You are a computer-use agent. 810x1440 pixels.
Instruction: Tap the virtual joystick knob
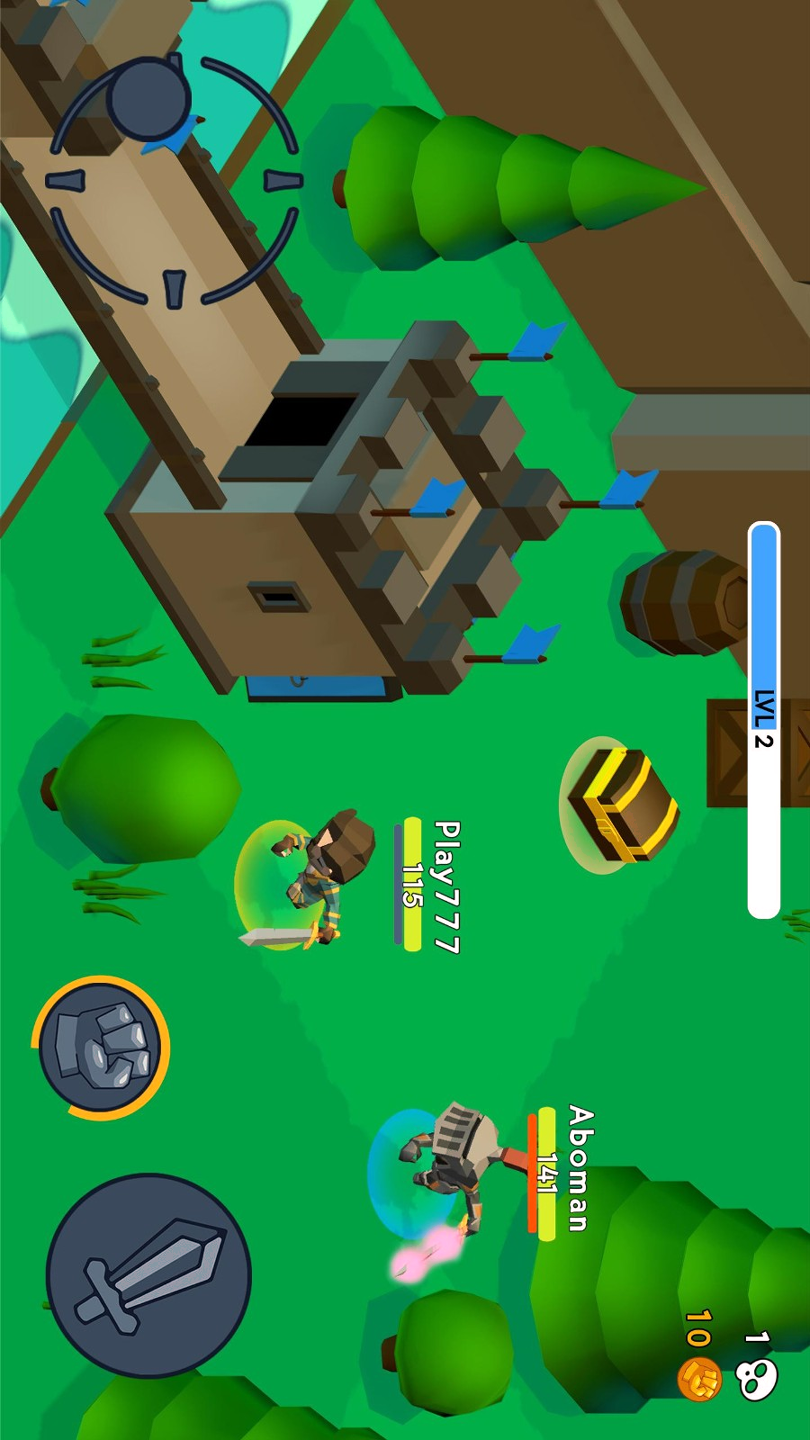point(148,98)
